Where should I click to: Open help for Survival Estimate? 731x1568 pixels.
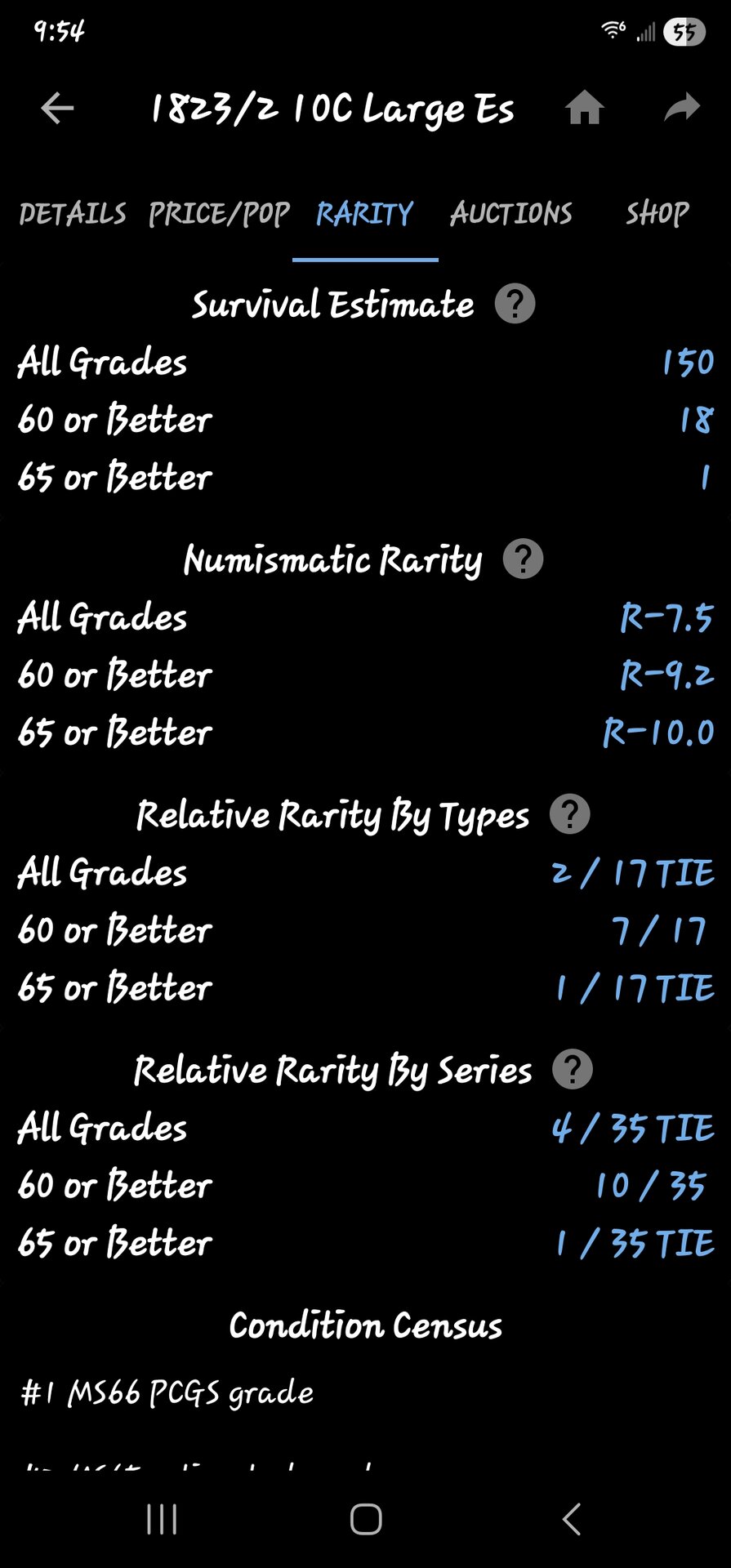[x=515, y=305]
